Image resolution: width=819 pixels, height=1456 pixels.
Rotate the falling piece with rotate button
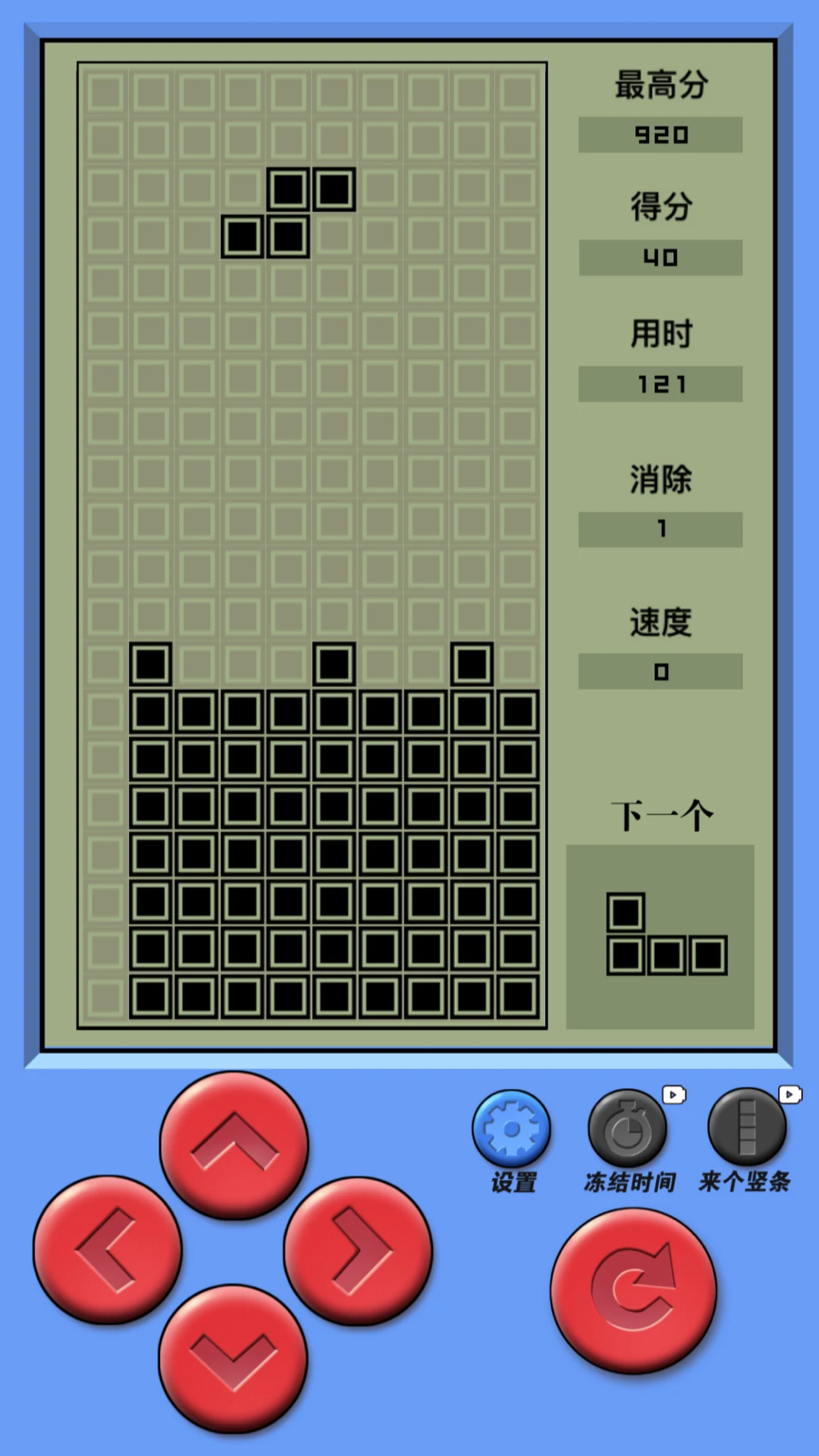click(634, 1291)
